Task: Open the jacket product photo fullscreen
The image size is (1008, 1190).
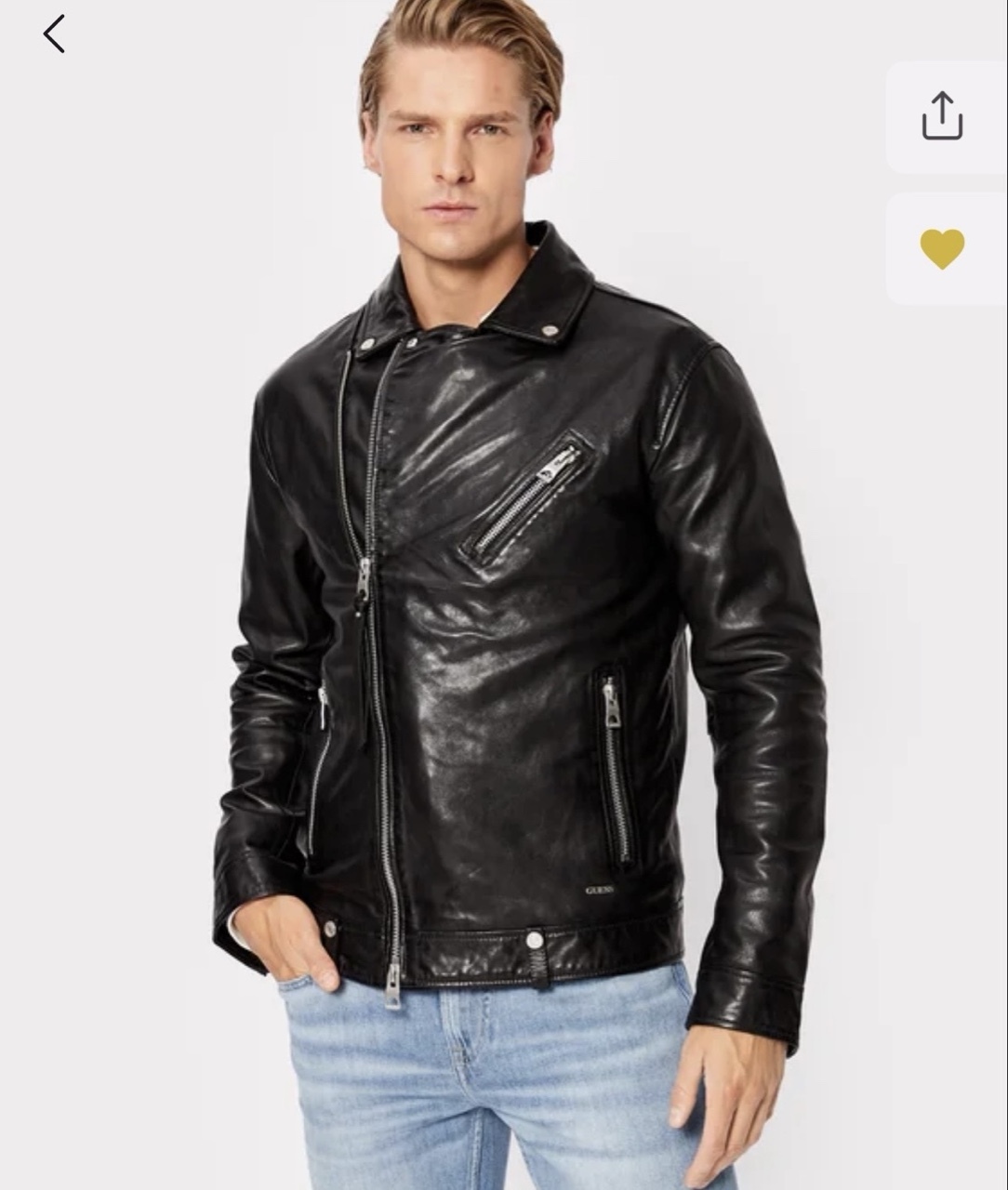Action: pos(502,651)
